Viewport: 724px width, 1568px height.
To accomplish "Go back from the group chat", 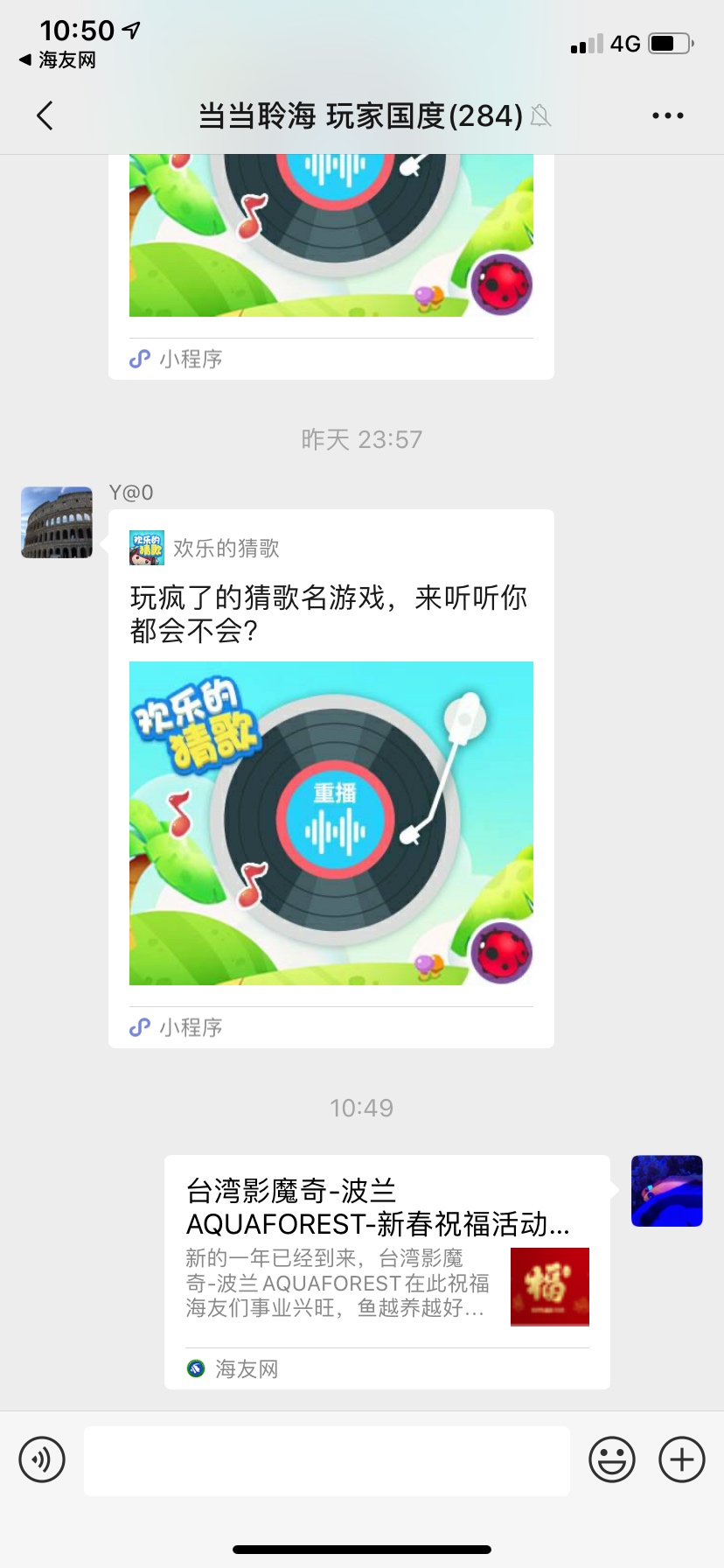I will point(45,115).
